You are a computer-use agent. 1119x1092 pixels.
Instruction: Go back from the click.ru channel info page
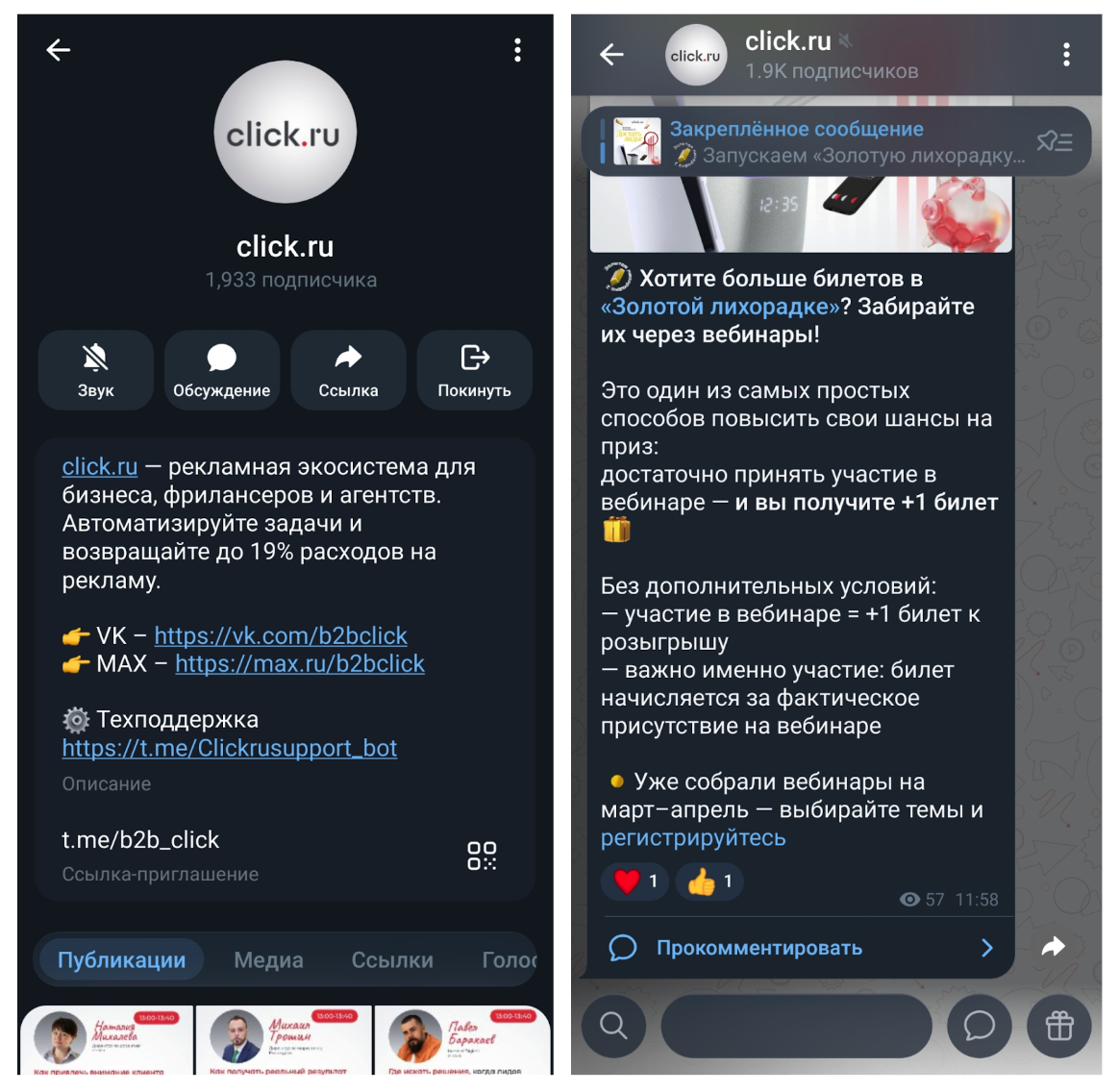pos(59,50)
